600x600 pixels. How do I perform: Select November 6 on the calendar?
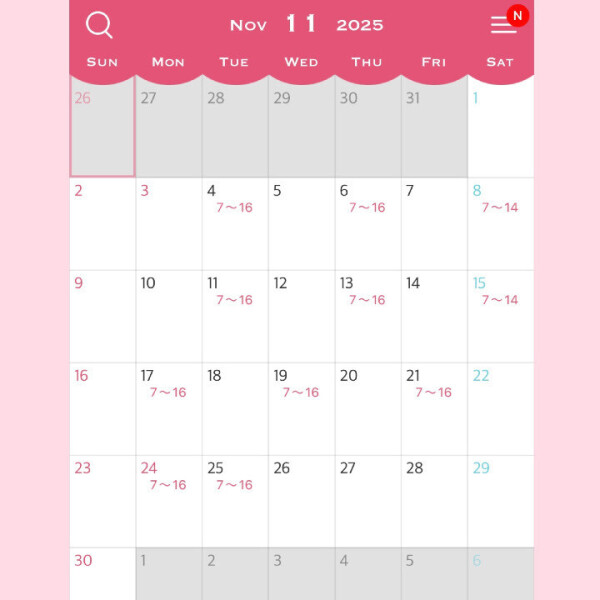367,223
